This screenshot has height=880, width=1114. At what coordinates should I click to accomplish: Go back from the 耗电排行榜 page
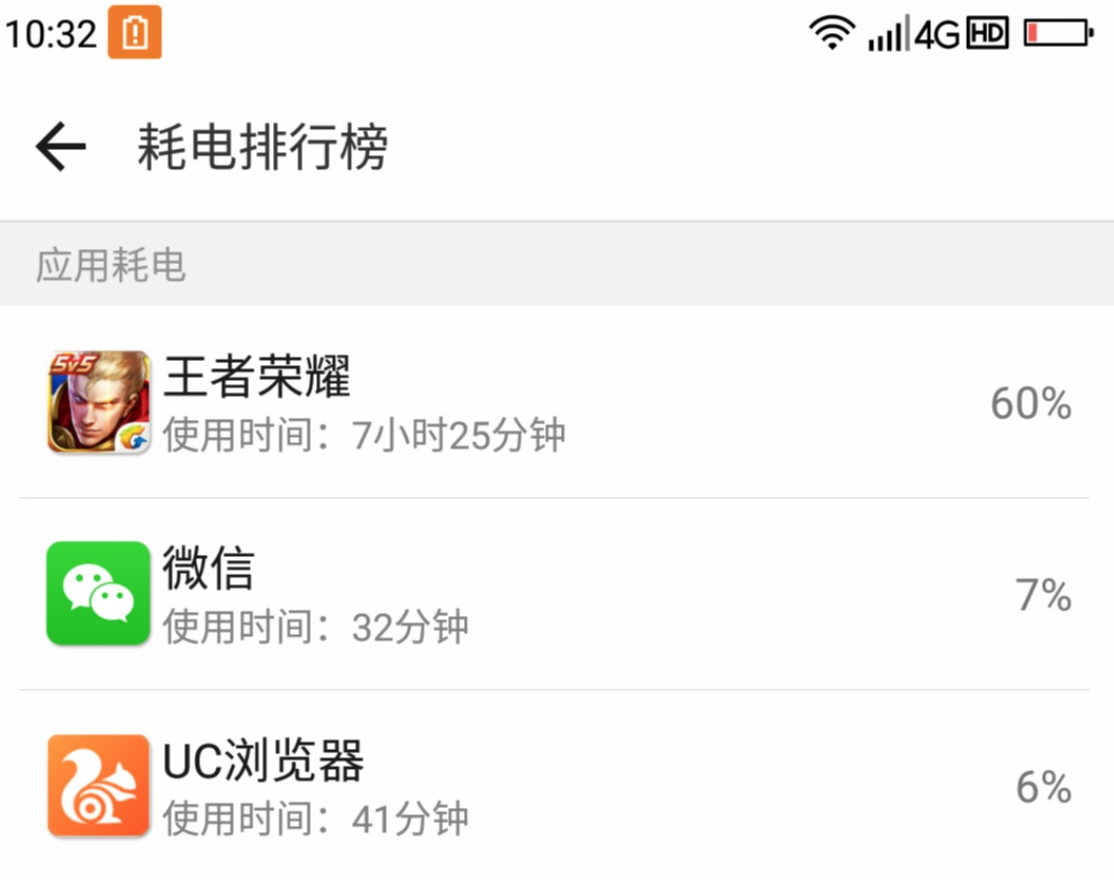click(x=61, y=149)
